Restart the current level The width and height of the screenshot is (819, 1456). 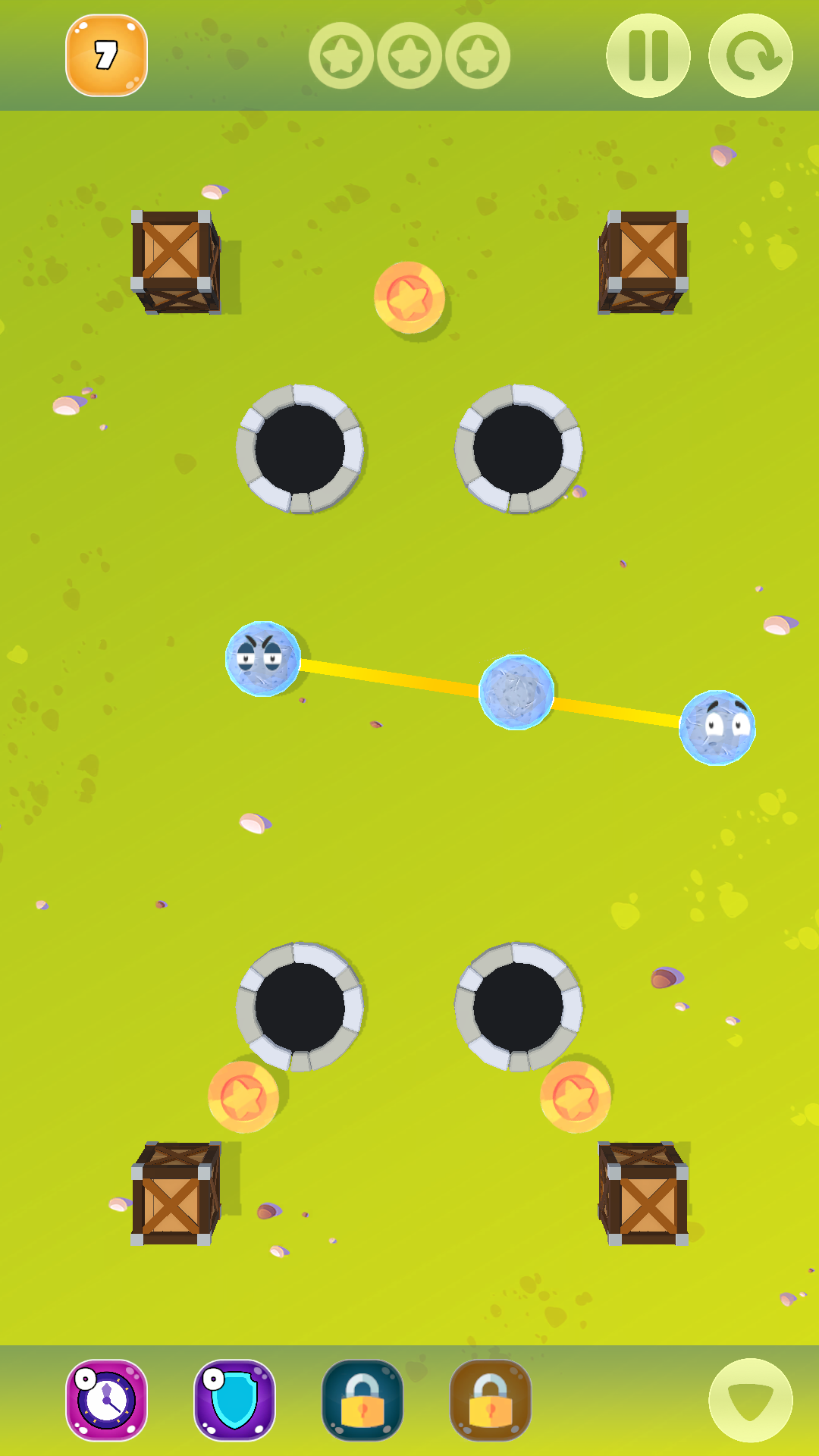[750, 55]
